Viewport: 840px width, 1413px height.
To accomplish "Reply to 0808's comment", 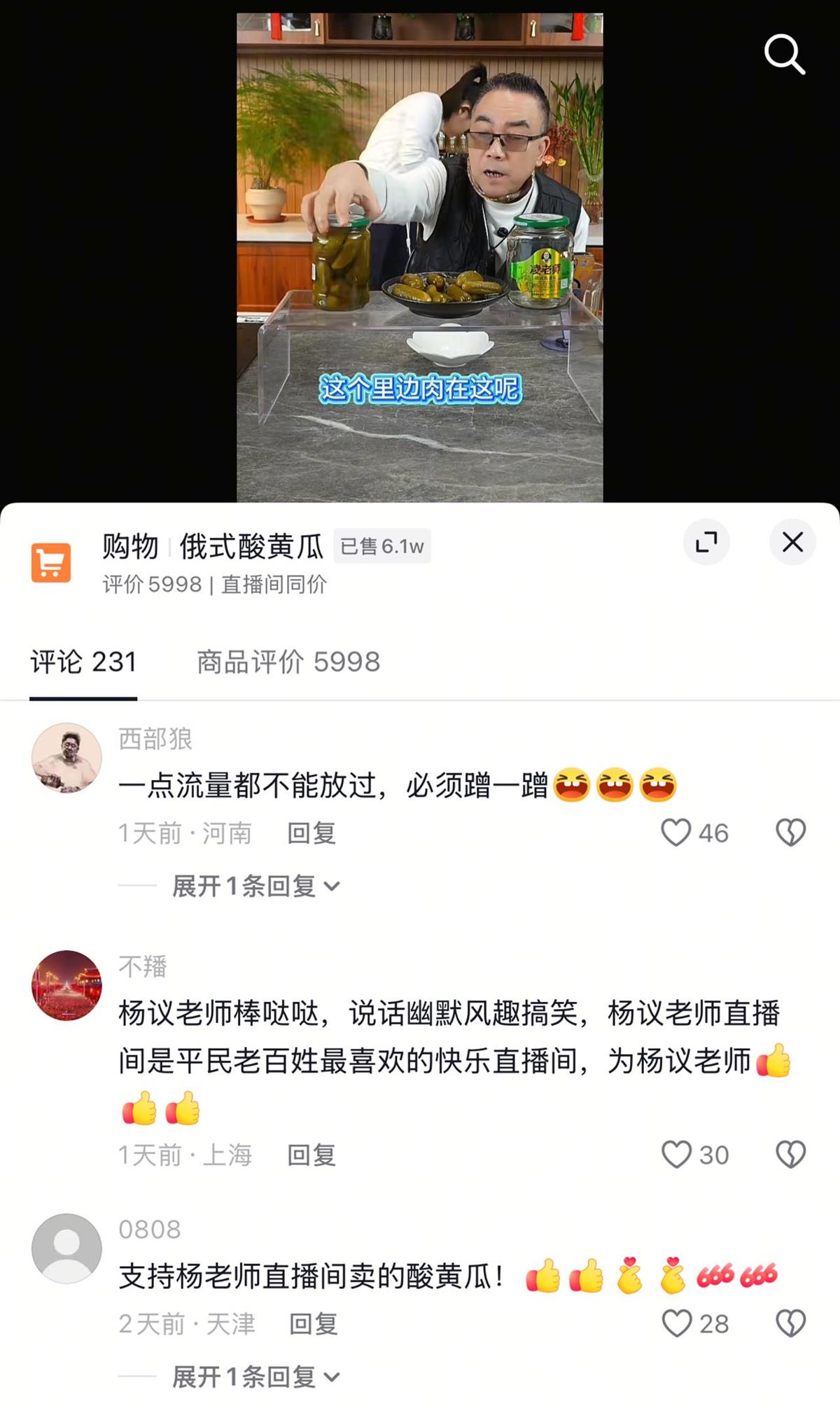I will click(313, 1324).
